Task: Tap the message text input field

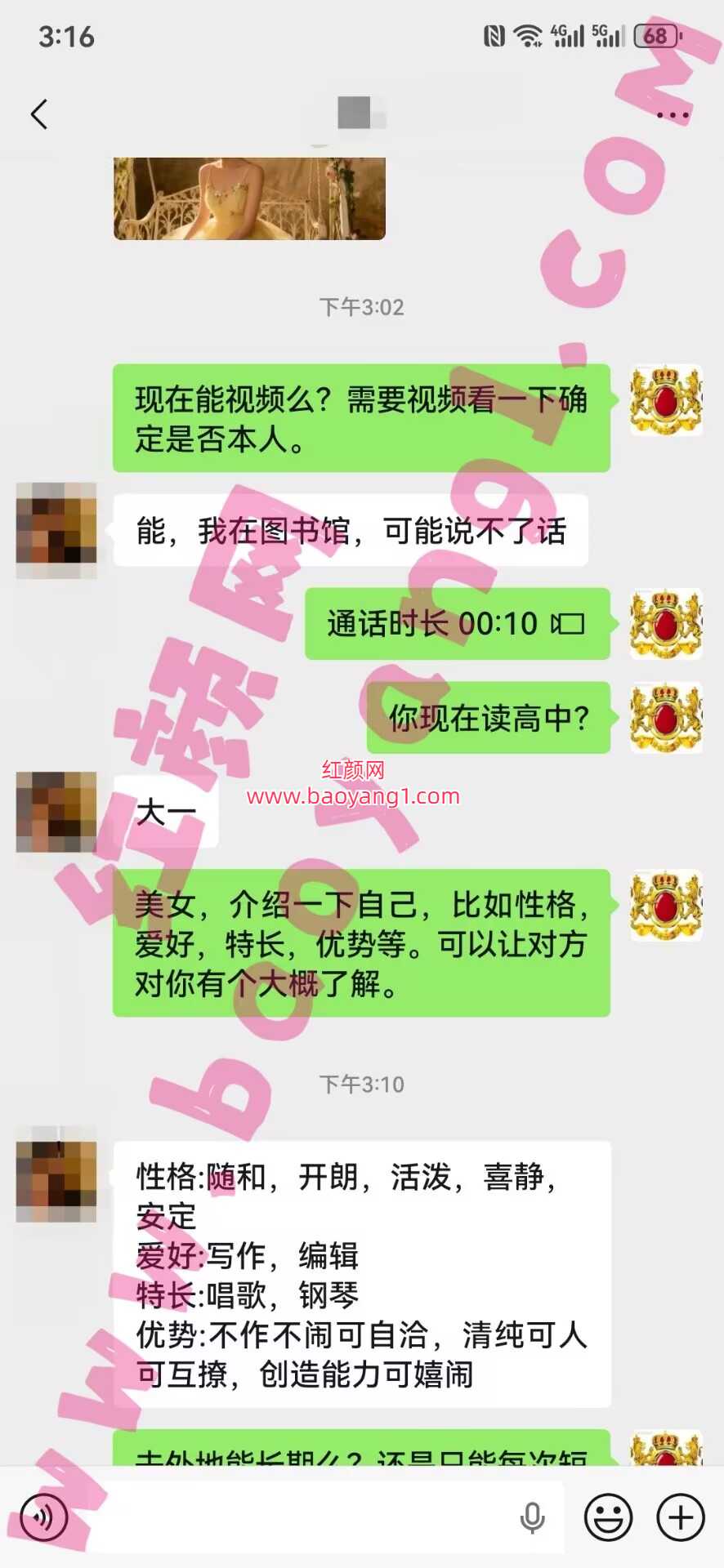Action: (302, 1517)
